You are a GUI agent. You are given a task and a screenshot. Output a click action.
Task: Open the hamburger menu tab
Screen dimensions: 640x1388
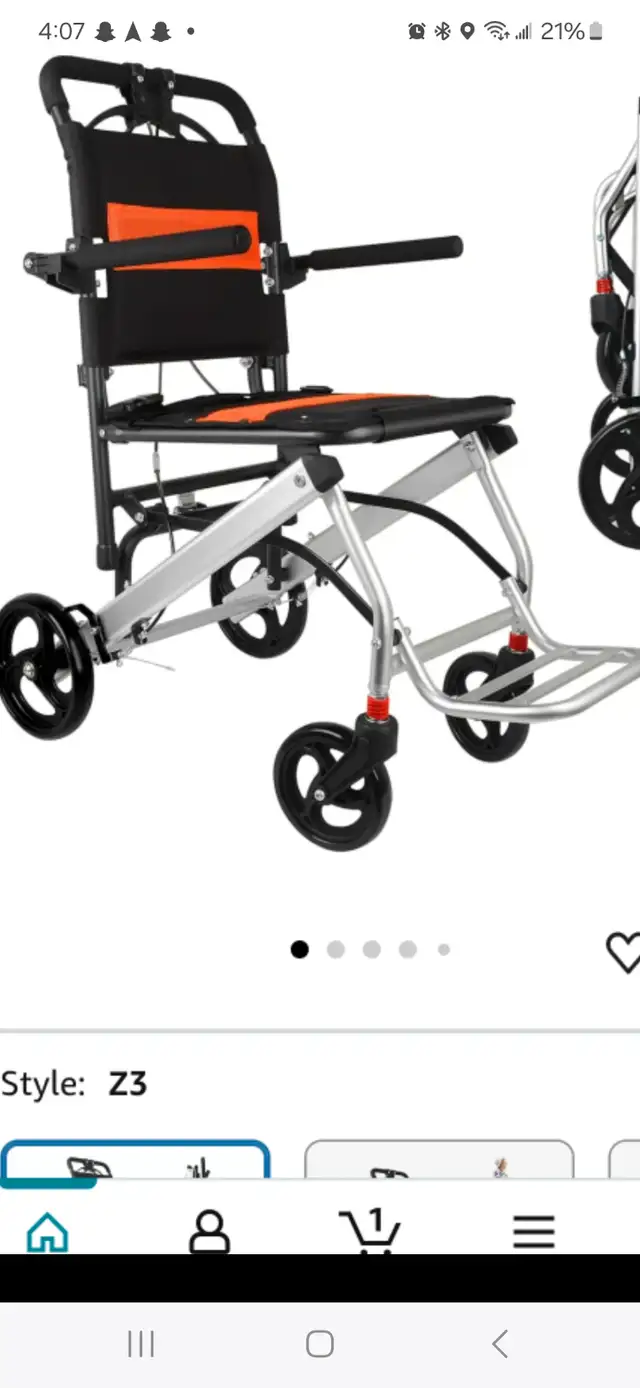534,1232
